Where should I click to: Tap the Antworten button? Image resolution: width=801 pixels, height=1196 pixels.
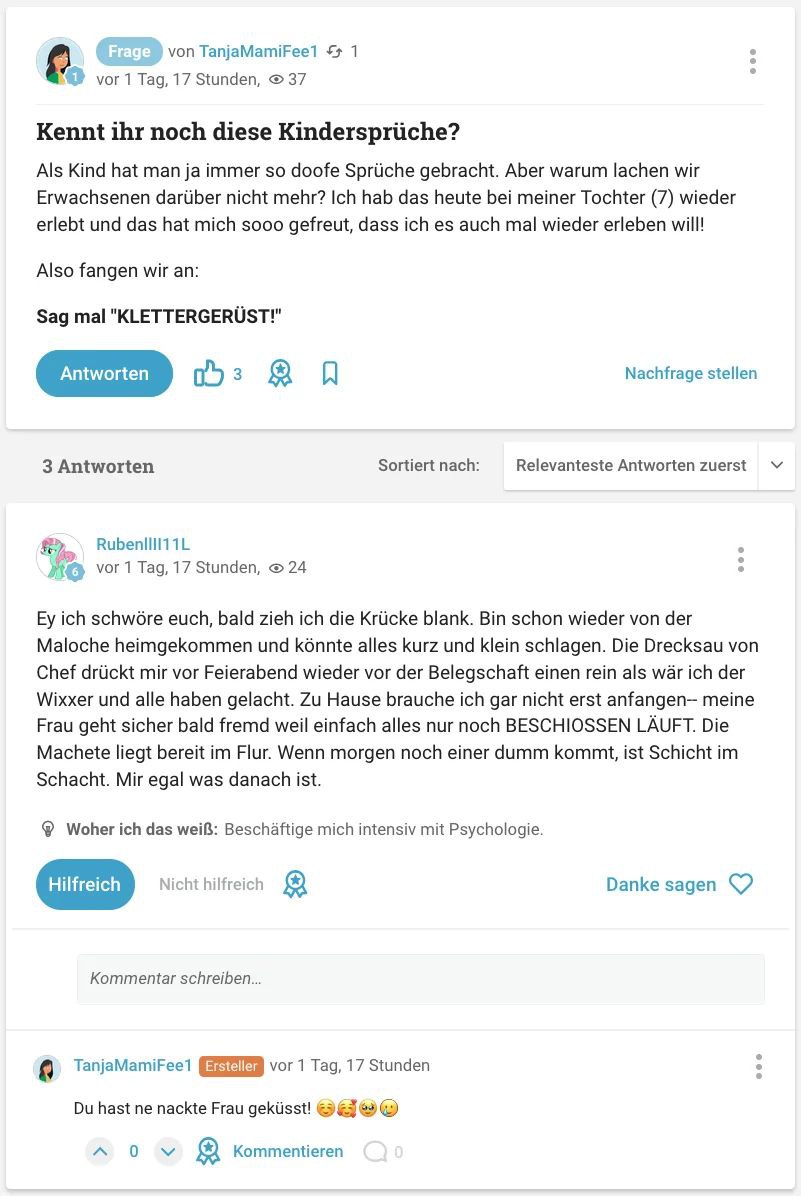point(104,374)
